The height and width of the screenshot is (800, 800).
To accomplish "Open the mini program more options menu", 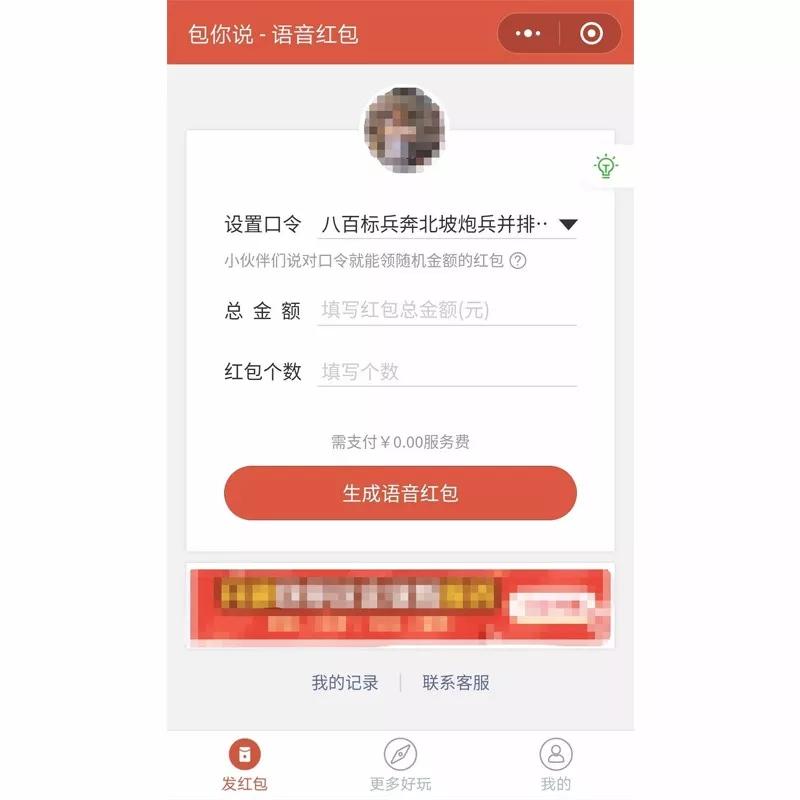I will (x=528, y=33).
